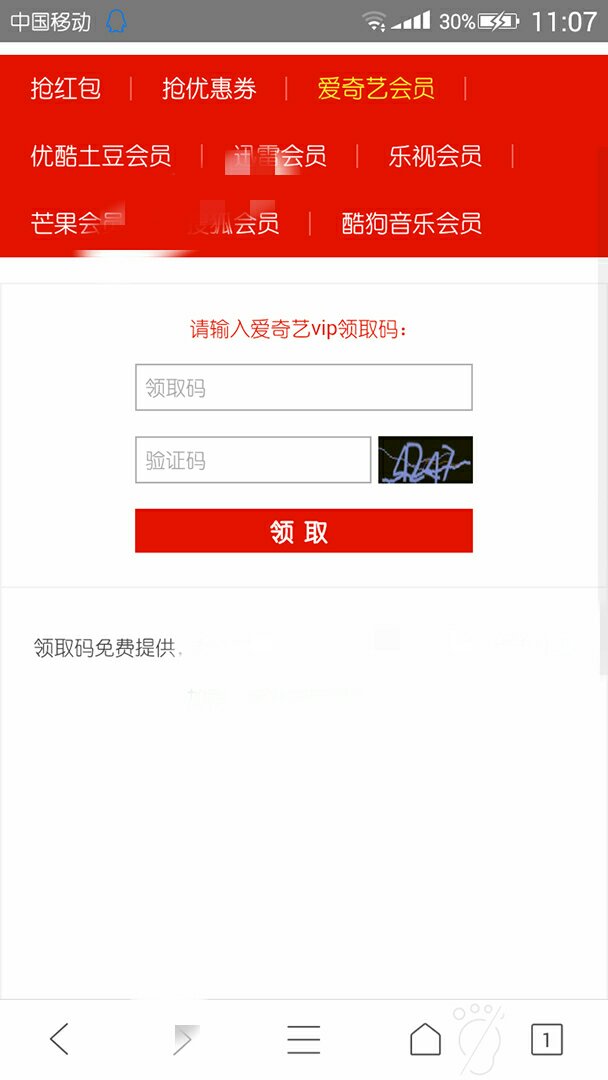Focus the 验证码 input field
The width and height of the screenshot is (608, 1080).
(x=253, y=460)
